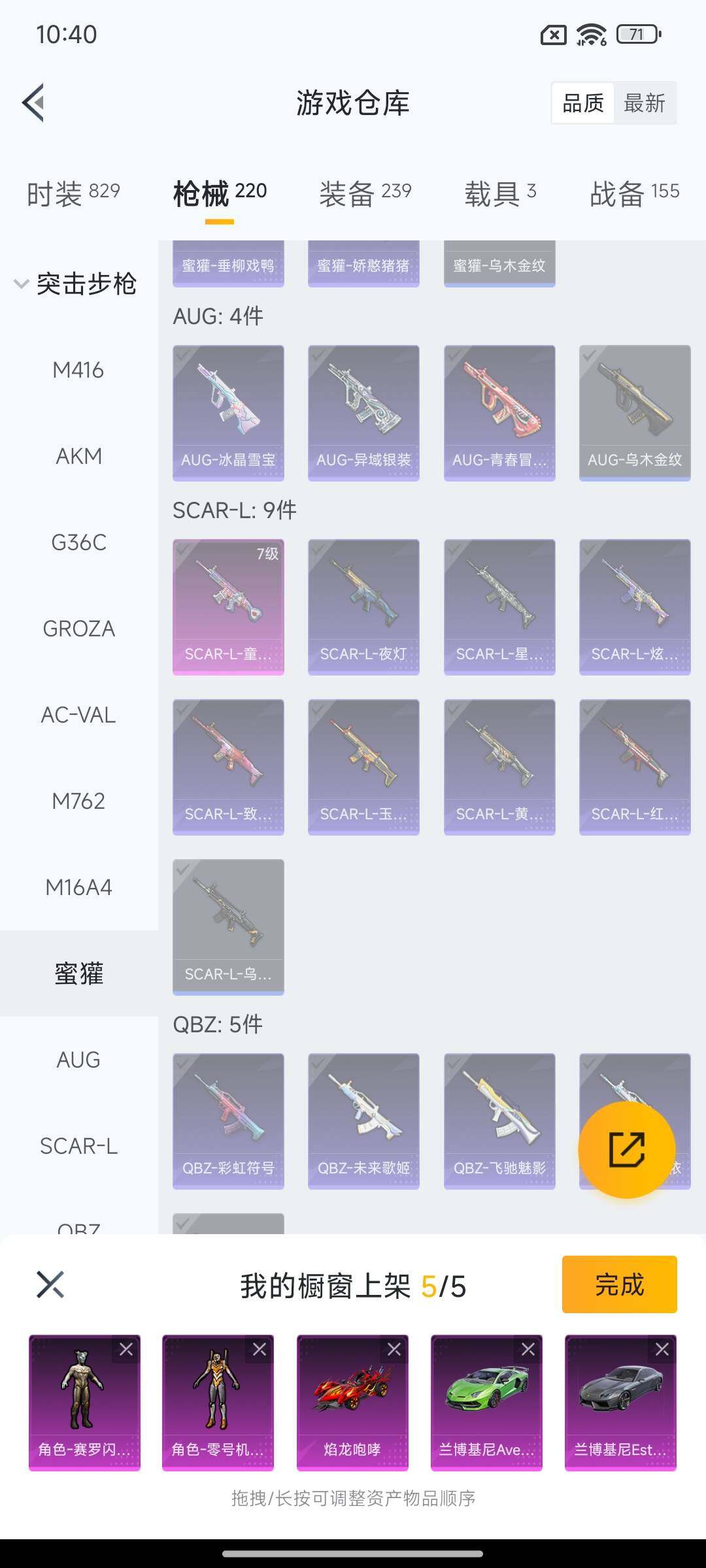Jump to the M416 section
The image size is (706, 1568).
coord(78,370)
